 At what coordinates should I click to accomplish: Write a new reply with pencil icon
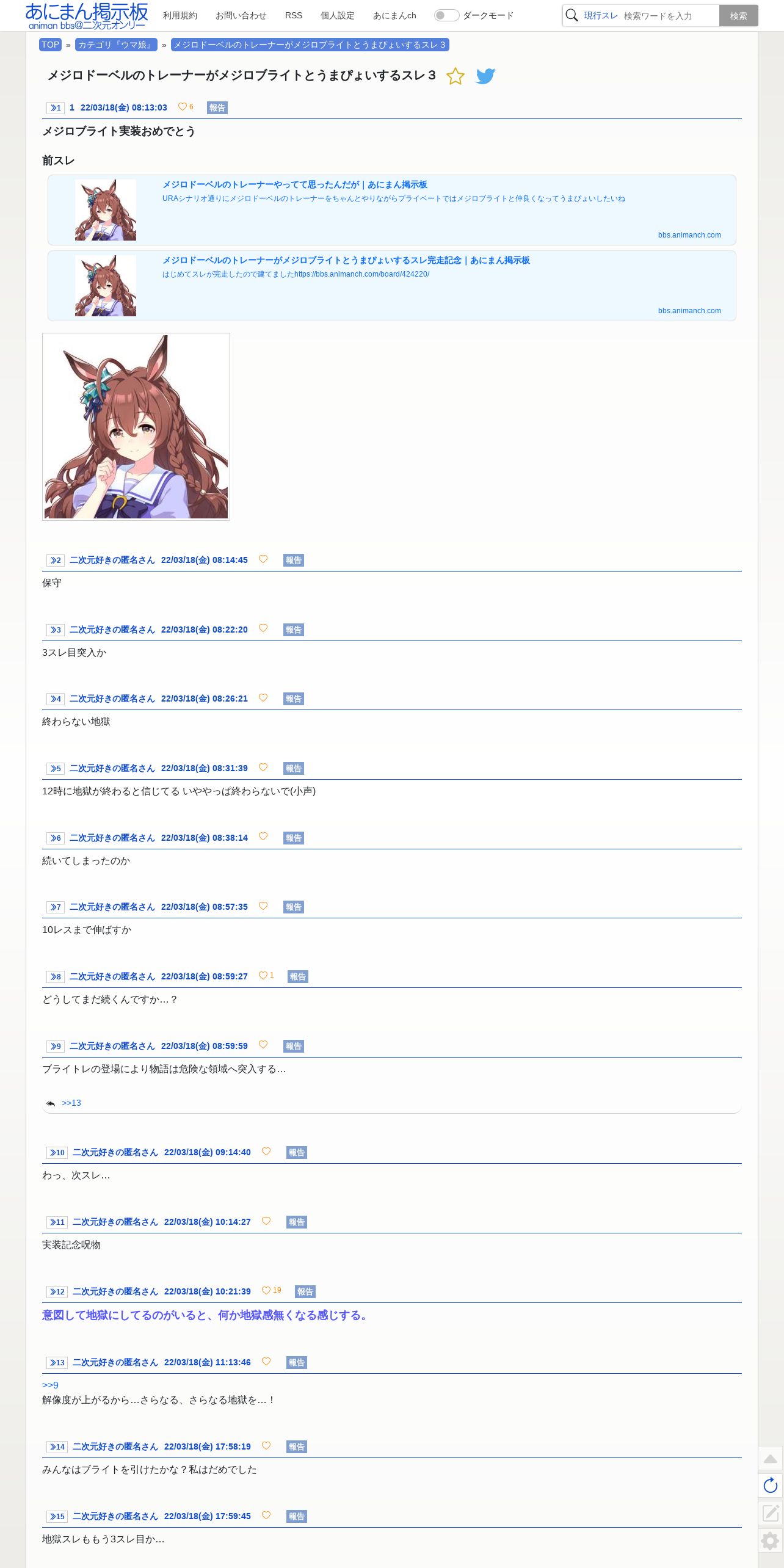coord(771,1513)
